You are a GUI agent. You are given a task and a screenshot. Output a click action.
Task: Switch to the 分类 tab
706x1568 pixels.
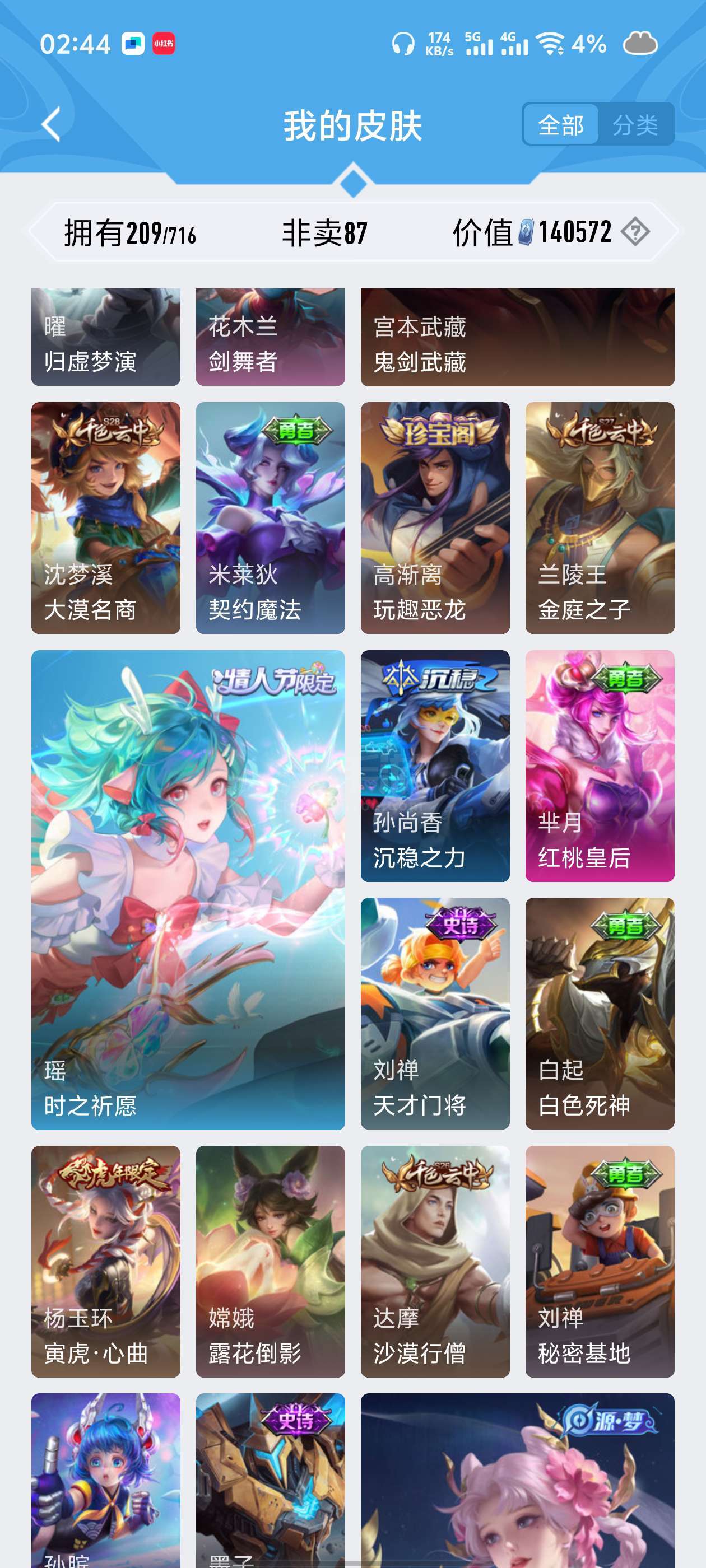(635, 125)
